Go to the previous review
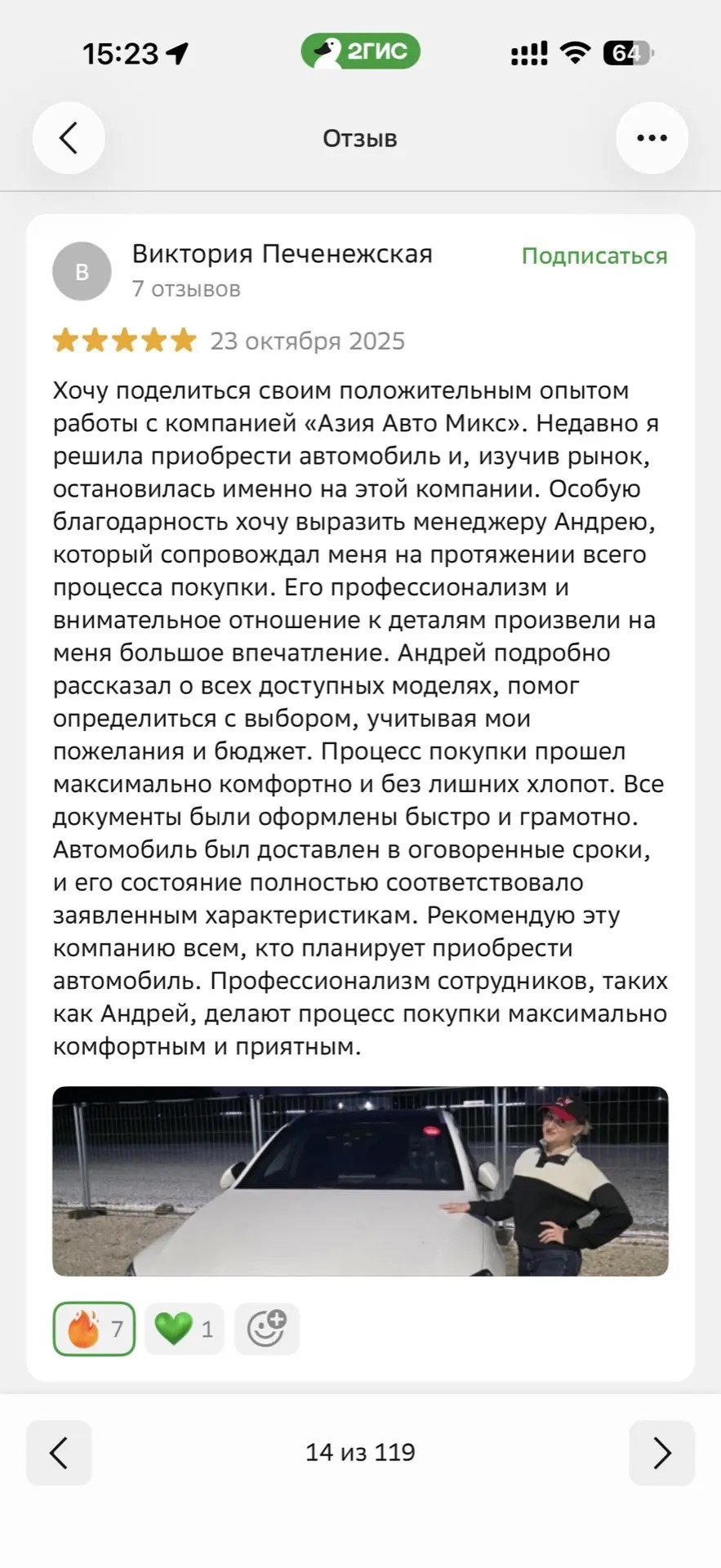 [x=59, y=1453]
